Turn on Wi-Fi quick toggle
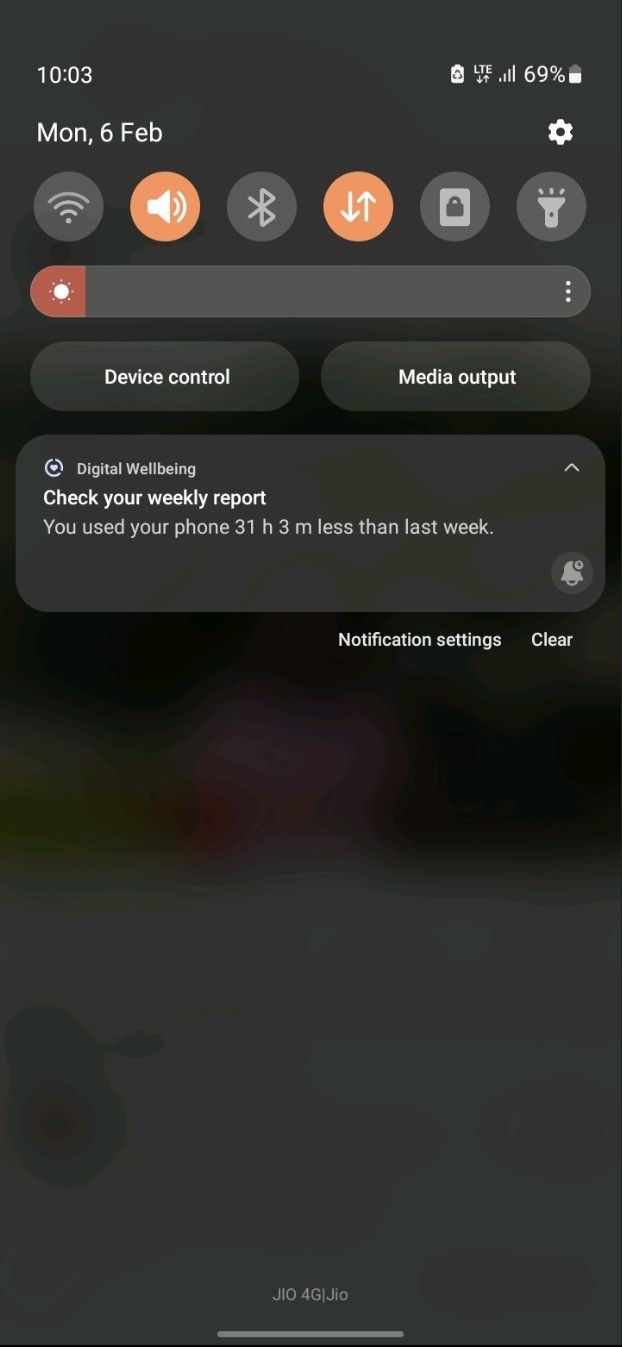This screenshot has height=1347, width=622. (x=69, y=207)
